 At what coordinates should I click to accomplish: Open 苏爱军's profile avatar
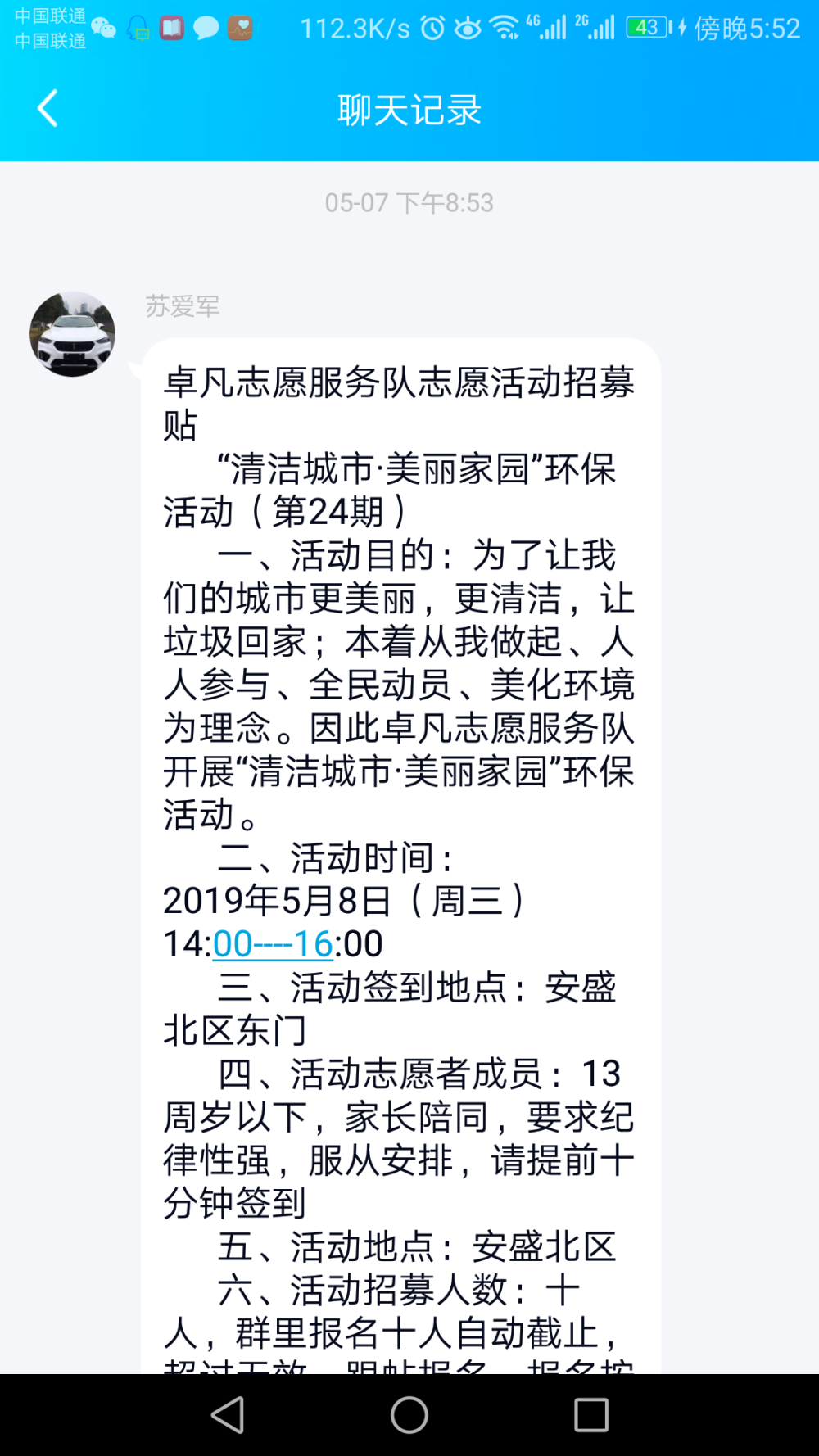click(x=73, y=334)
